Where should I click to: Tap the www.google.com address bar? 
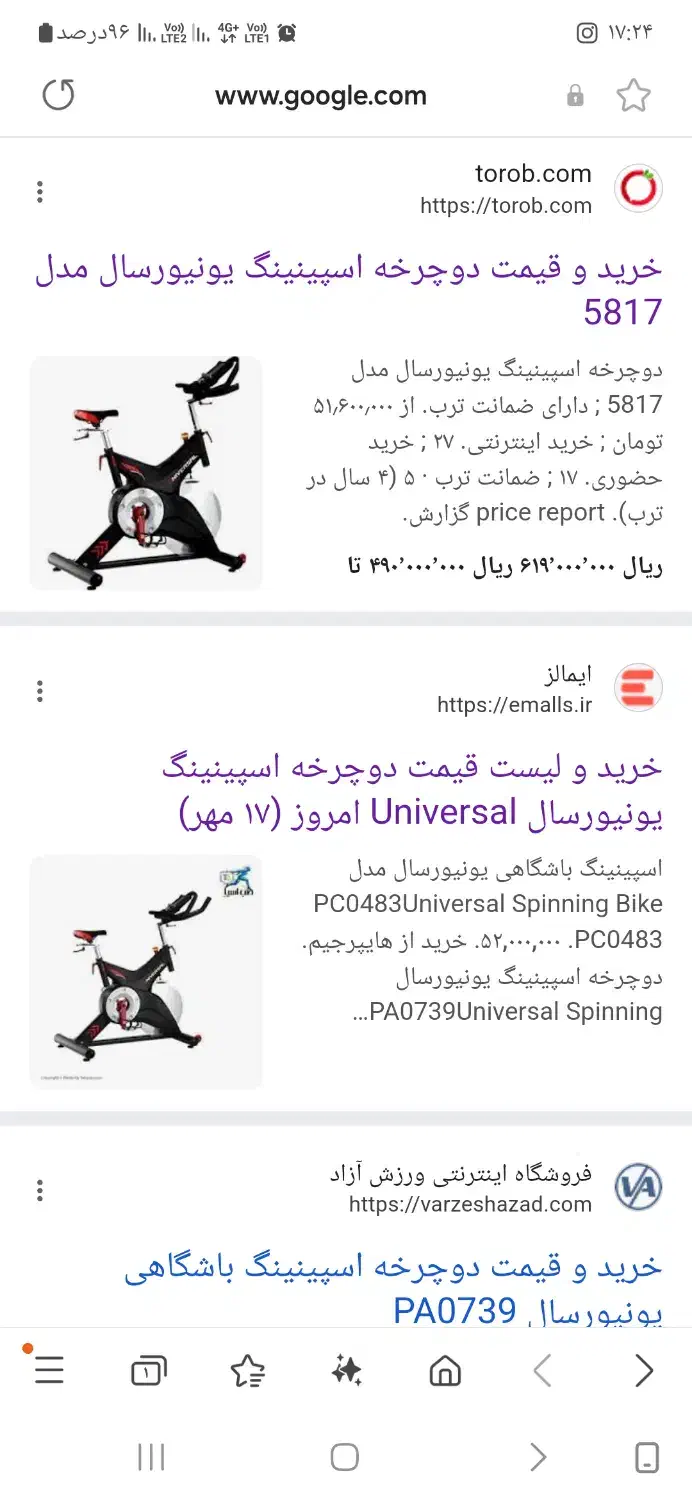(x=320, y=96)
